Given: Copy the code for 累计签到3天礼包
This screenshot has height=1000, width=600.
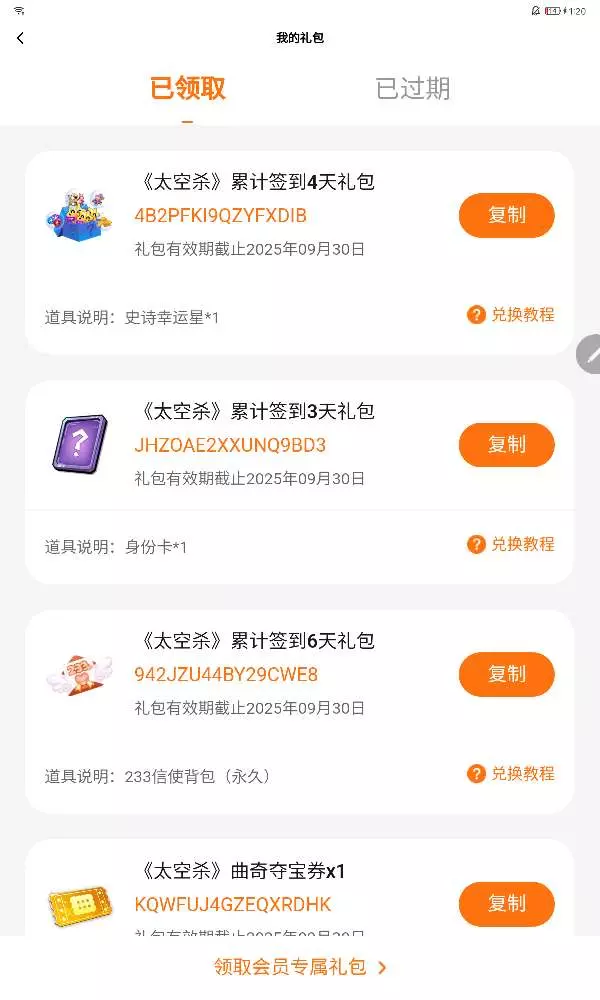Looking at the screenshot, I should [506, 445].
